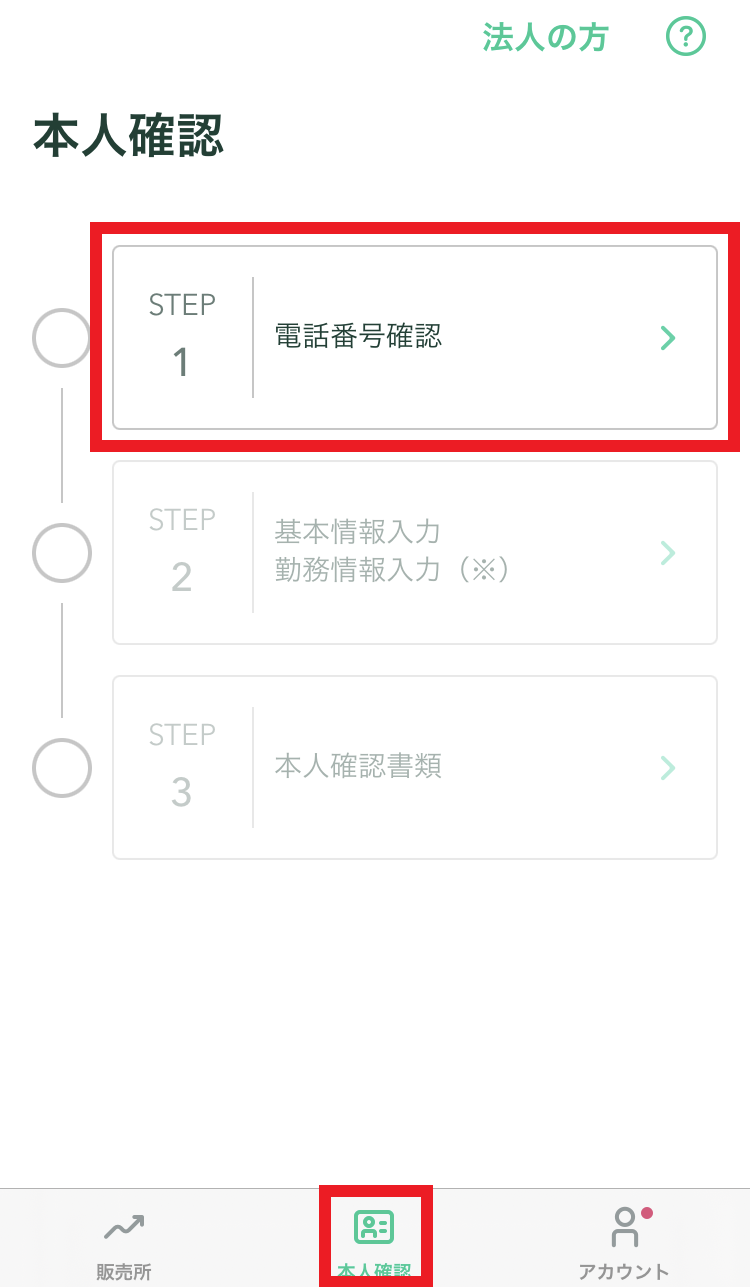Open STEP 1 電話番号確認
The width and height of the screenshot is (750, 1287).
coord(415,337)
